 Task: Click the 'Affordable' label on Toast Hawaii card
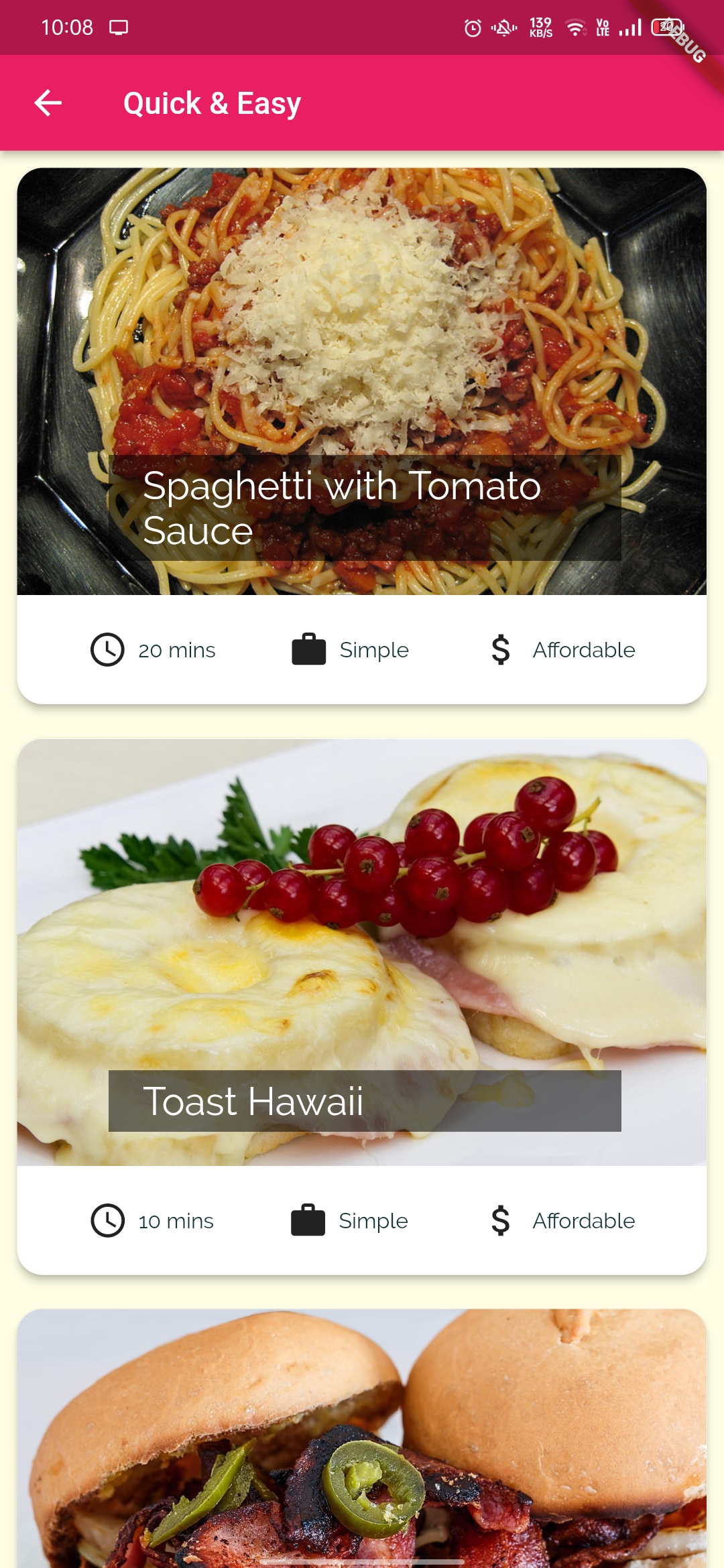click(584, 1221)
